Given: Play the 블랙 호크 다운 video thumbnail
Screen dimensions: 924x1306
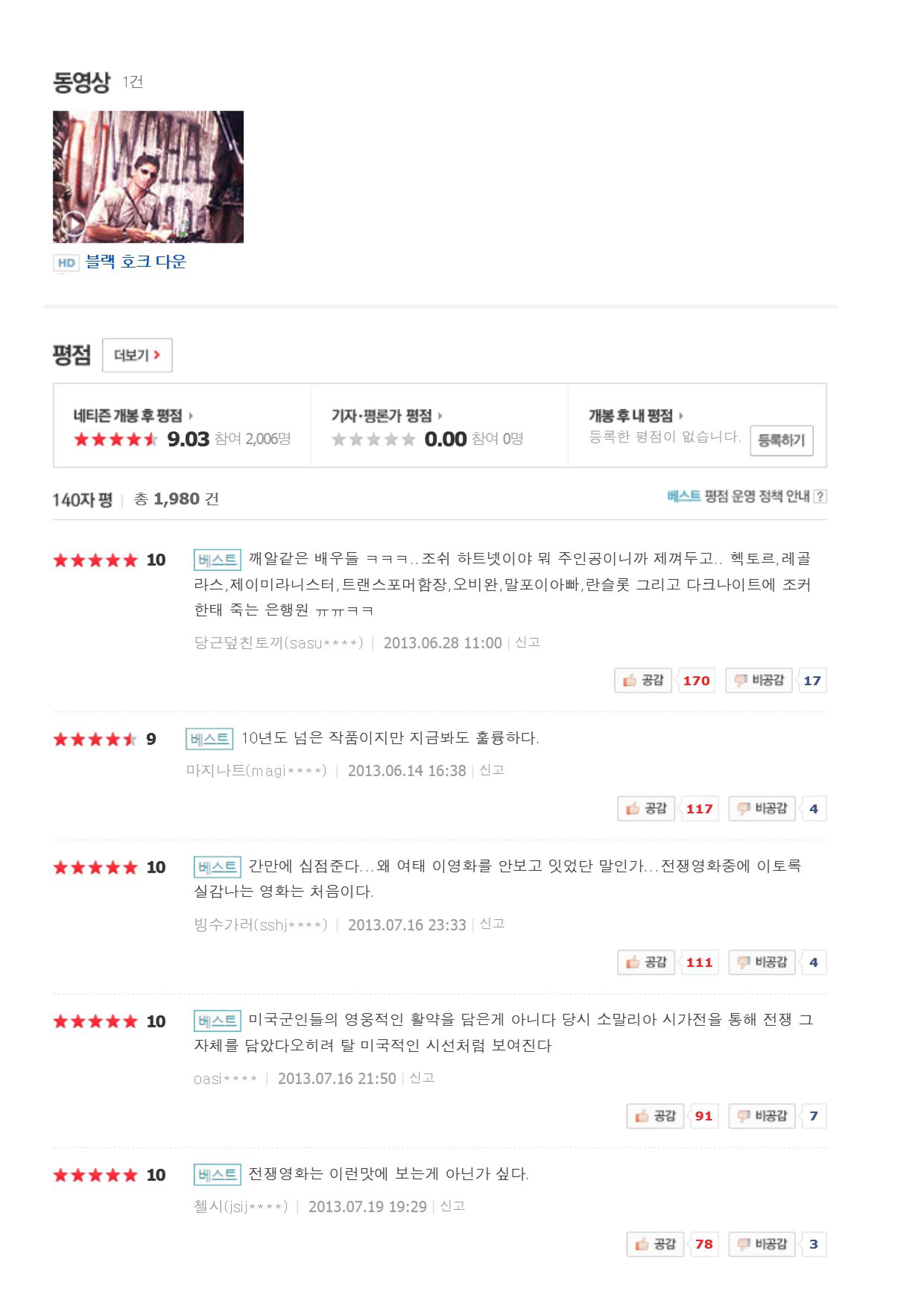Looking at the screenshot, I should click(x=148, y=177).
